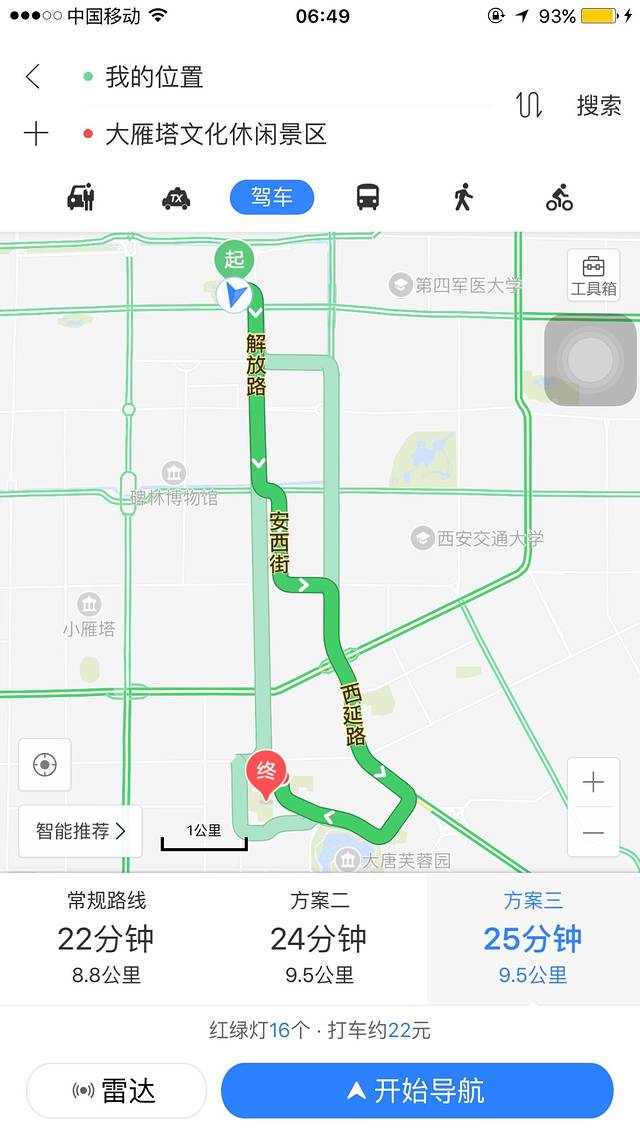This screenshot has width=640, height=1137.
Task: Switch to the taxi travel mode
Action: (x=176, y=198)
